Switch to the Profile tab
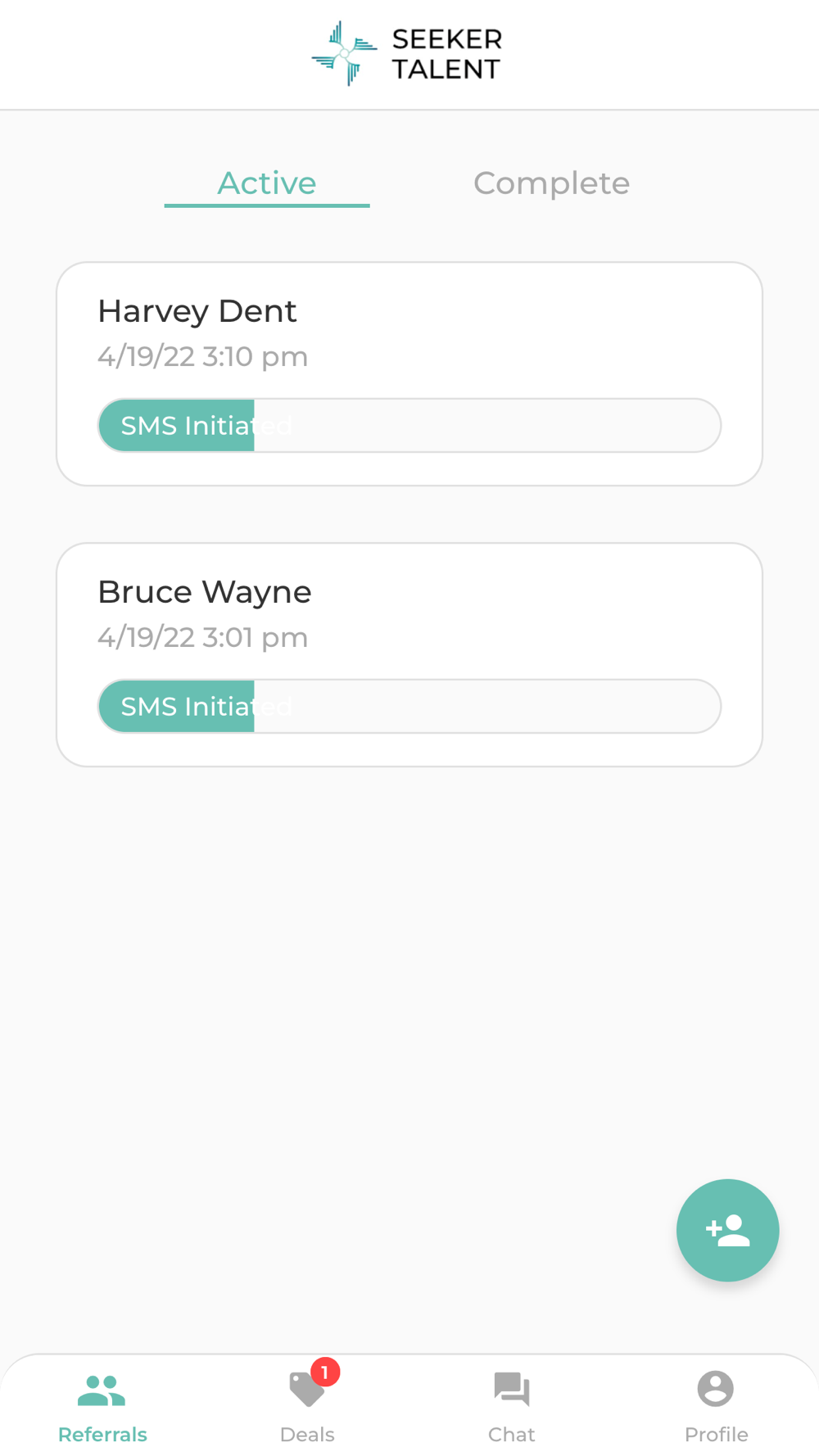This screenshot has width=819, height=1456. [716, 1406]
